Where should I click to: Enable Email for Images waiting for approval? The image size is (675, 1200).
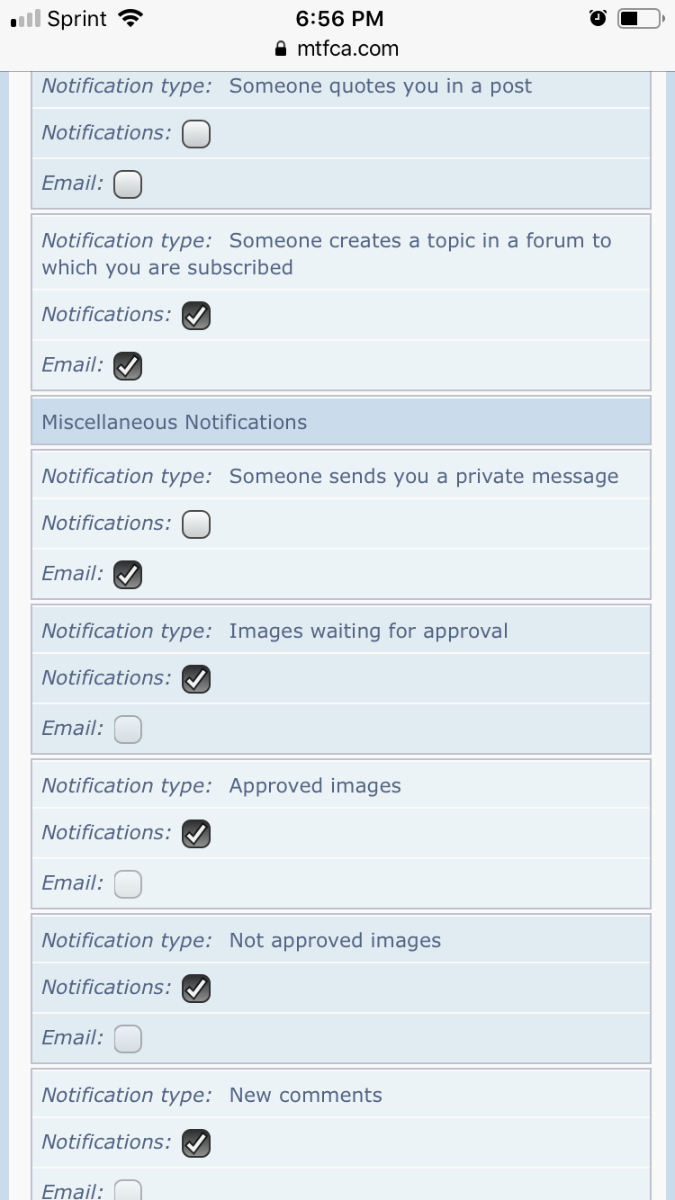128,730
